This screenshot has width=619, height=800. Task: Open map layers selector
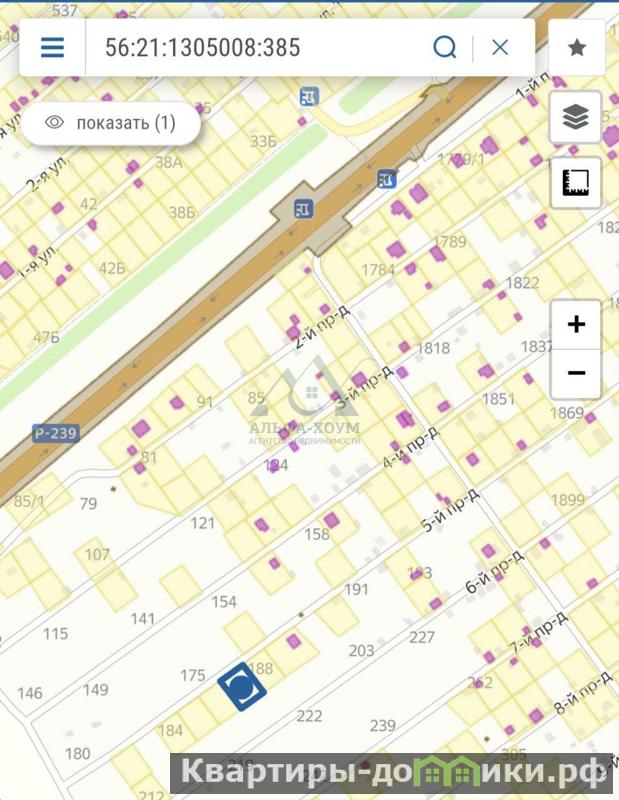click(576, 118)
